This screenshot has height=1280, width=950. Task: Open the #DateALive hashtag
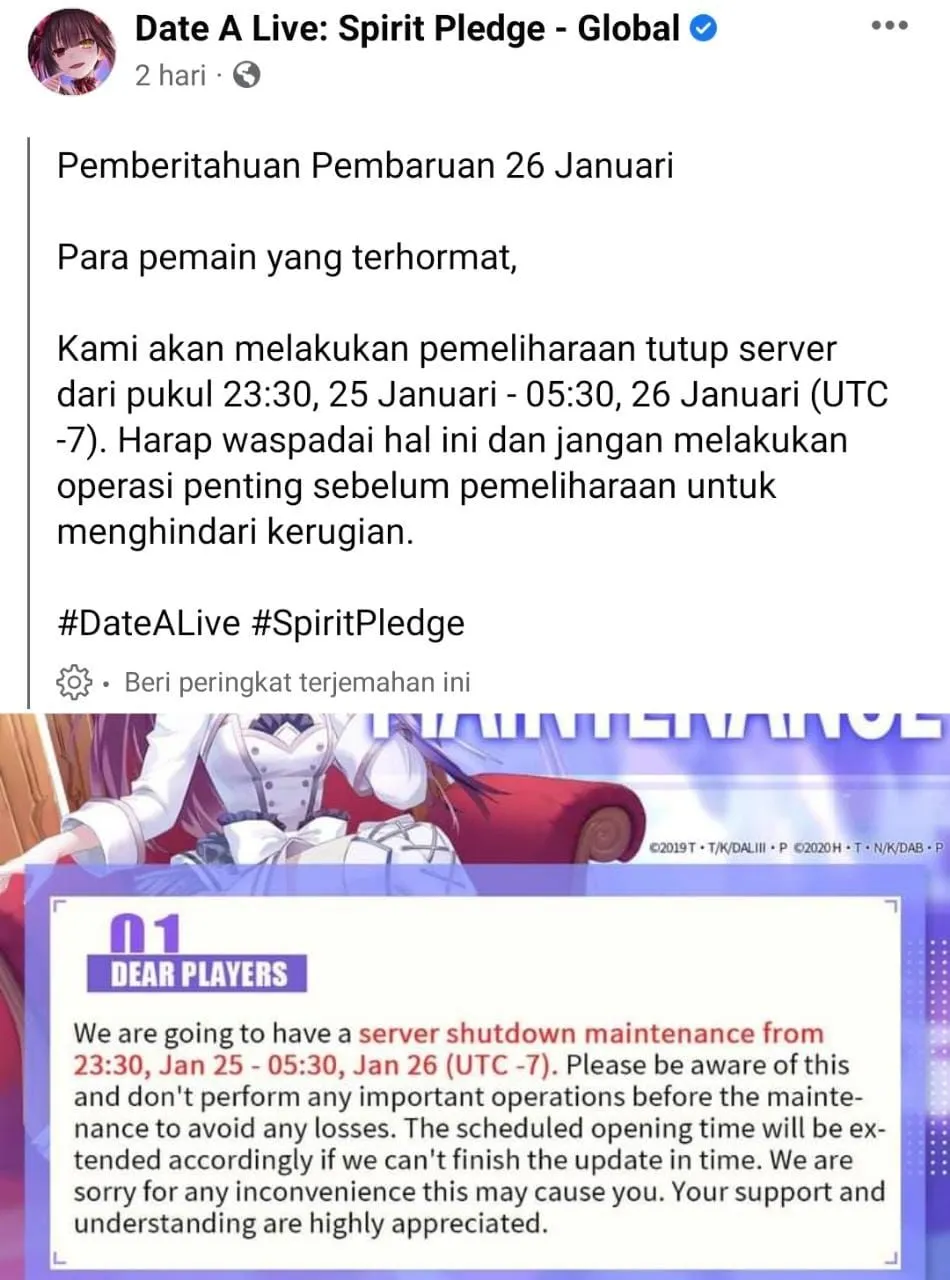[148, 623]
